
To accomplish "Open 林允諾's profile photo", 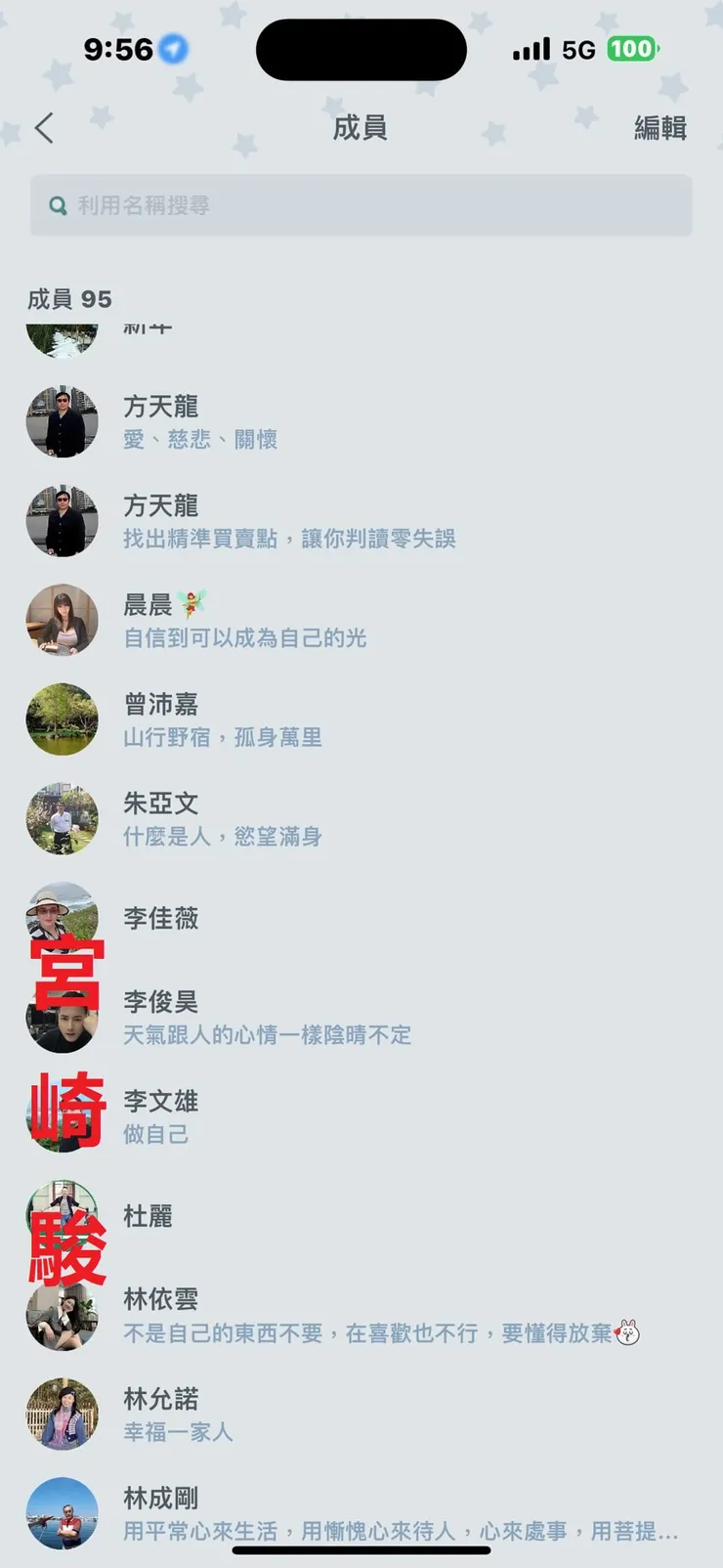I will (62, 1415).
